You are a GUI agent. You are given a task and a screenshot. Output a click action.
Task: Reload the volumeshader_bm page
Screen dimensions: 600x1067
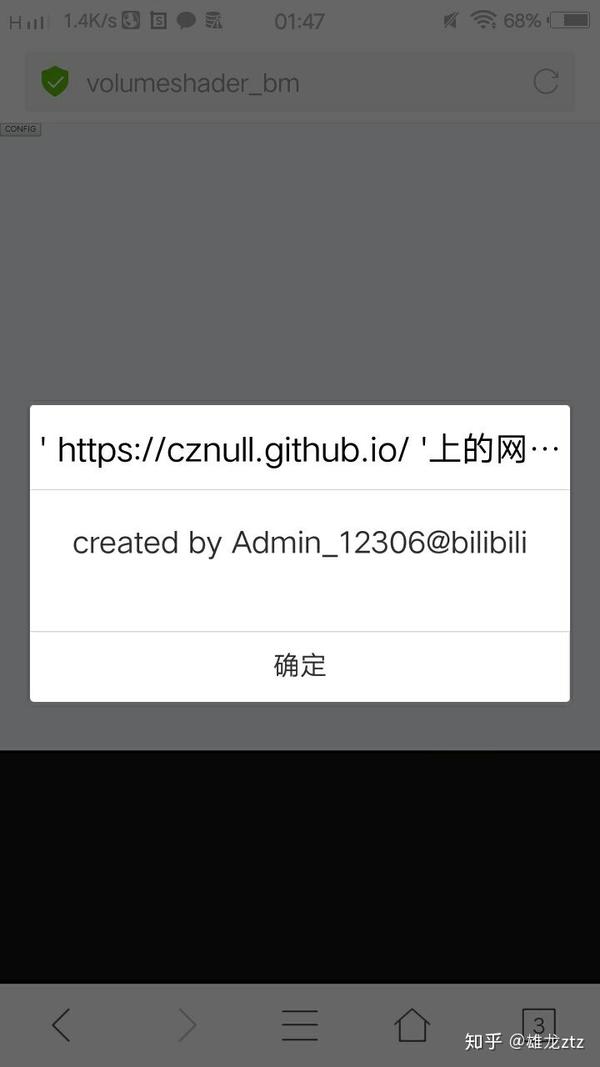point(545,82)
